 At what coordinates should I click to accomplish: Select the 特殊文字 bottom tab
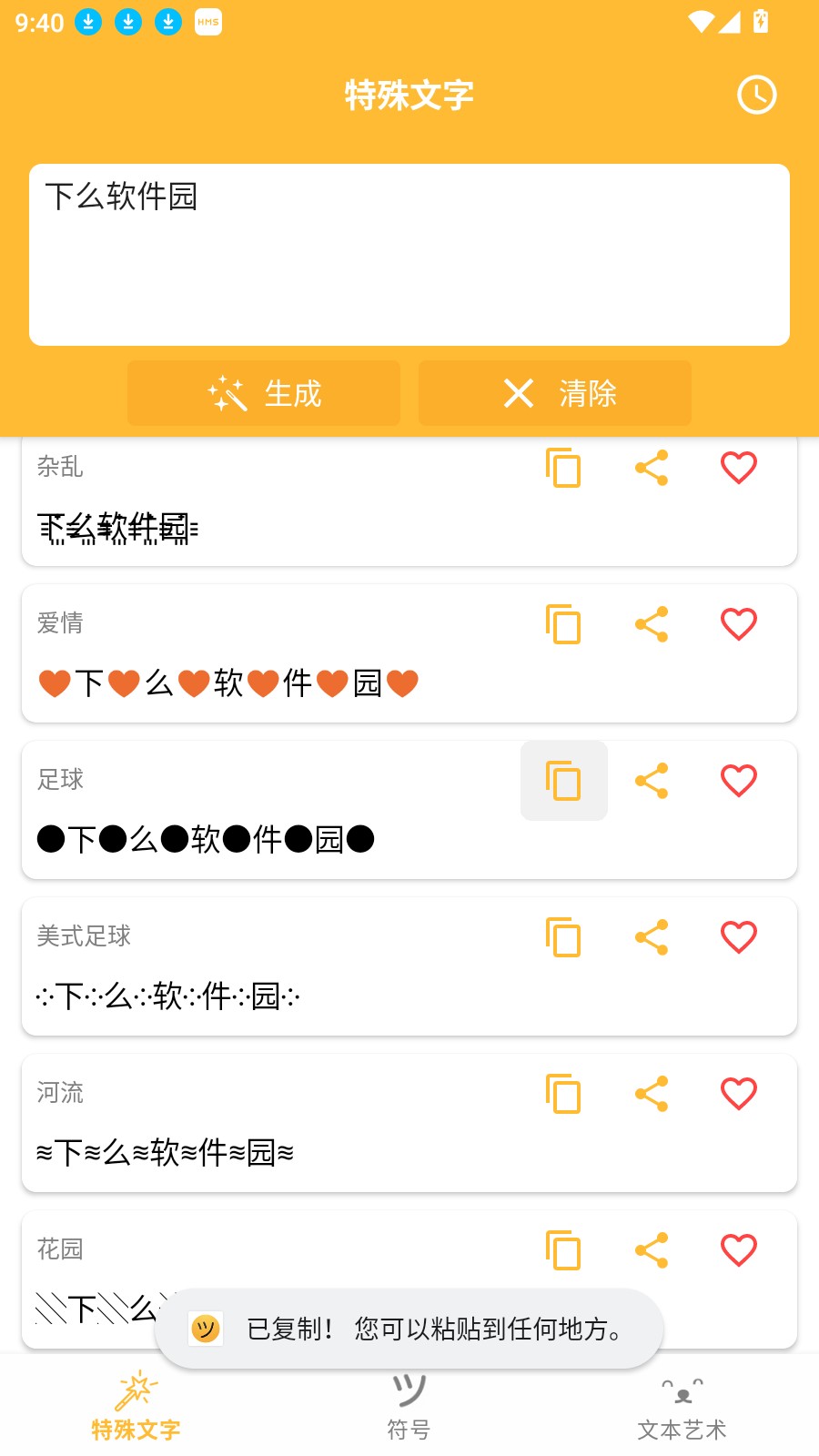click(135, 1404)
